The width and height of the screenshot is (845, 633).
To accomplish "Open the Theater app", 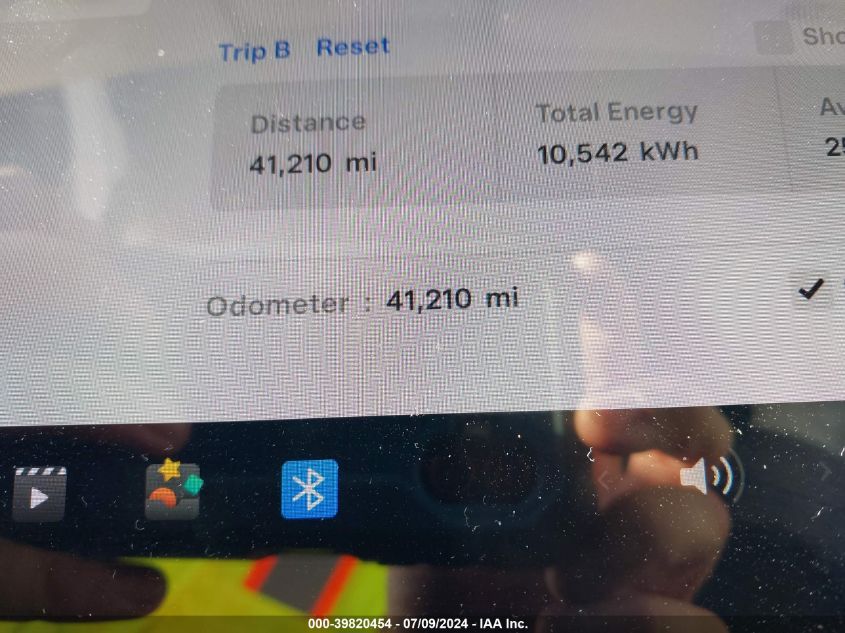I will [x=39, y=492].
